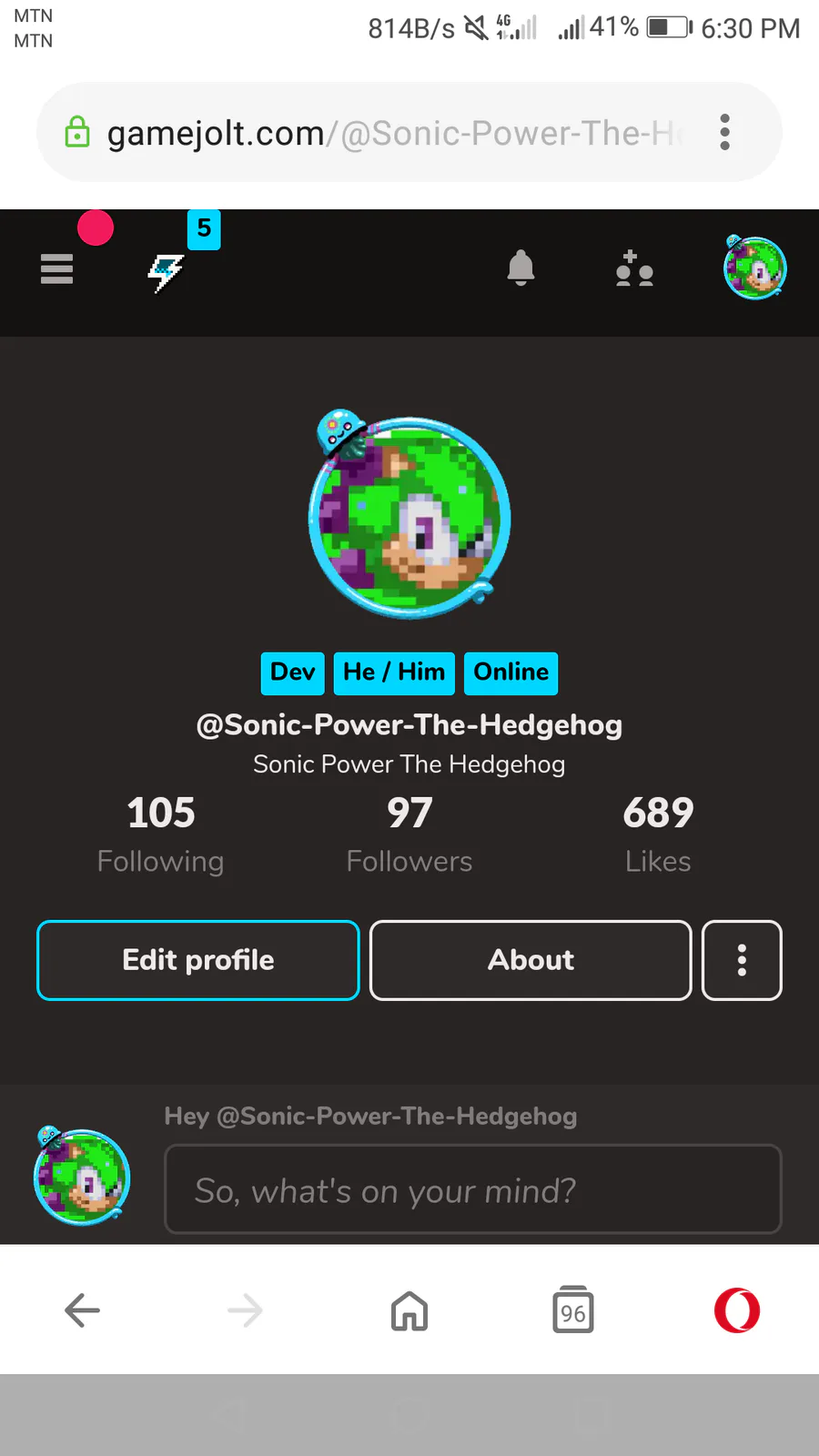Open the About section
This screenshot has width=819, height=1456.
click(531, 960)
